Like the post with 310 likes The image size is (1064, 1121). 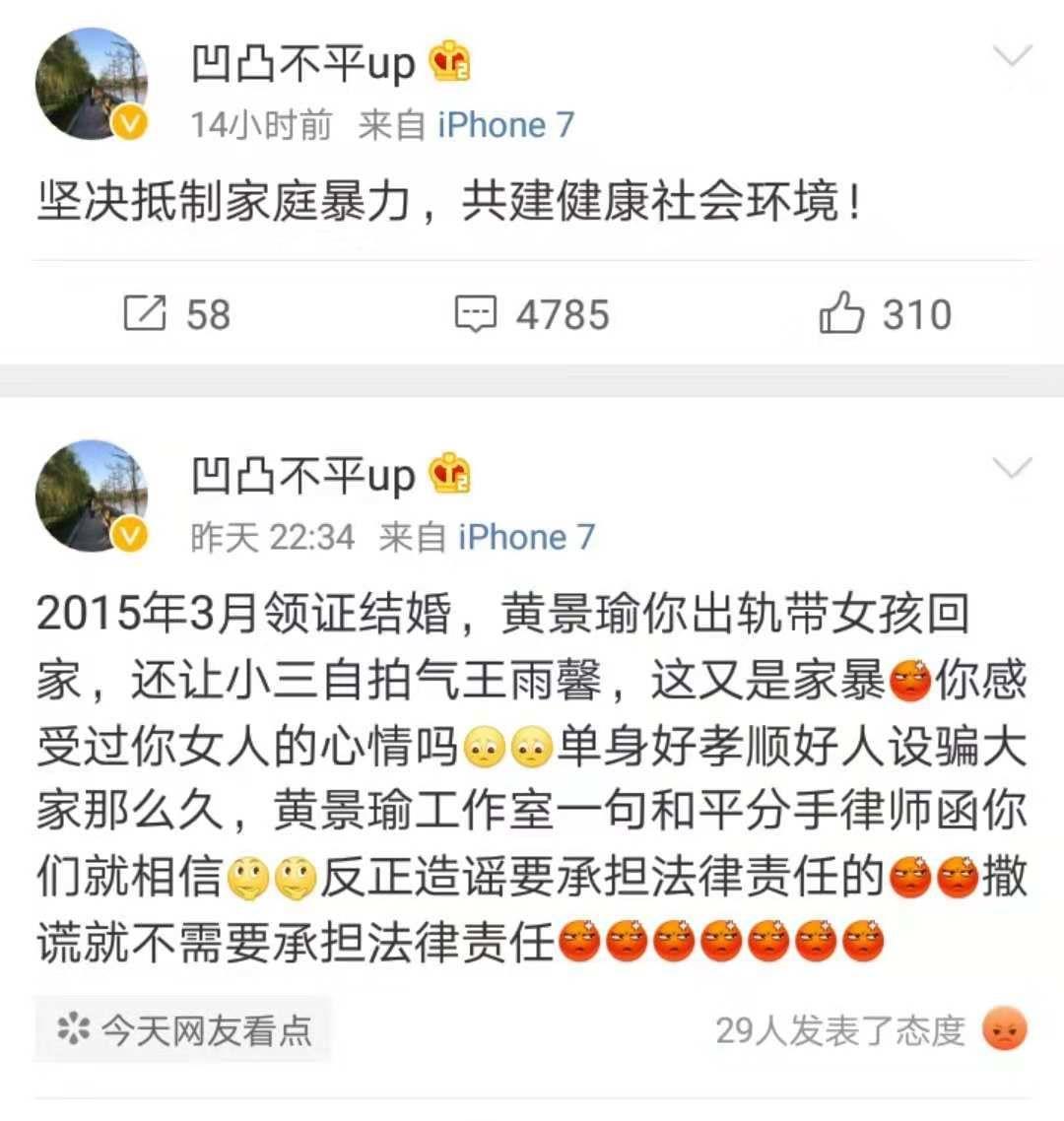[x=885, y=314]
